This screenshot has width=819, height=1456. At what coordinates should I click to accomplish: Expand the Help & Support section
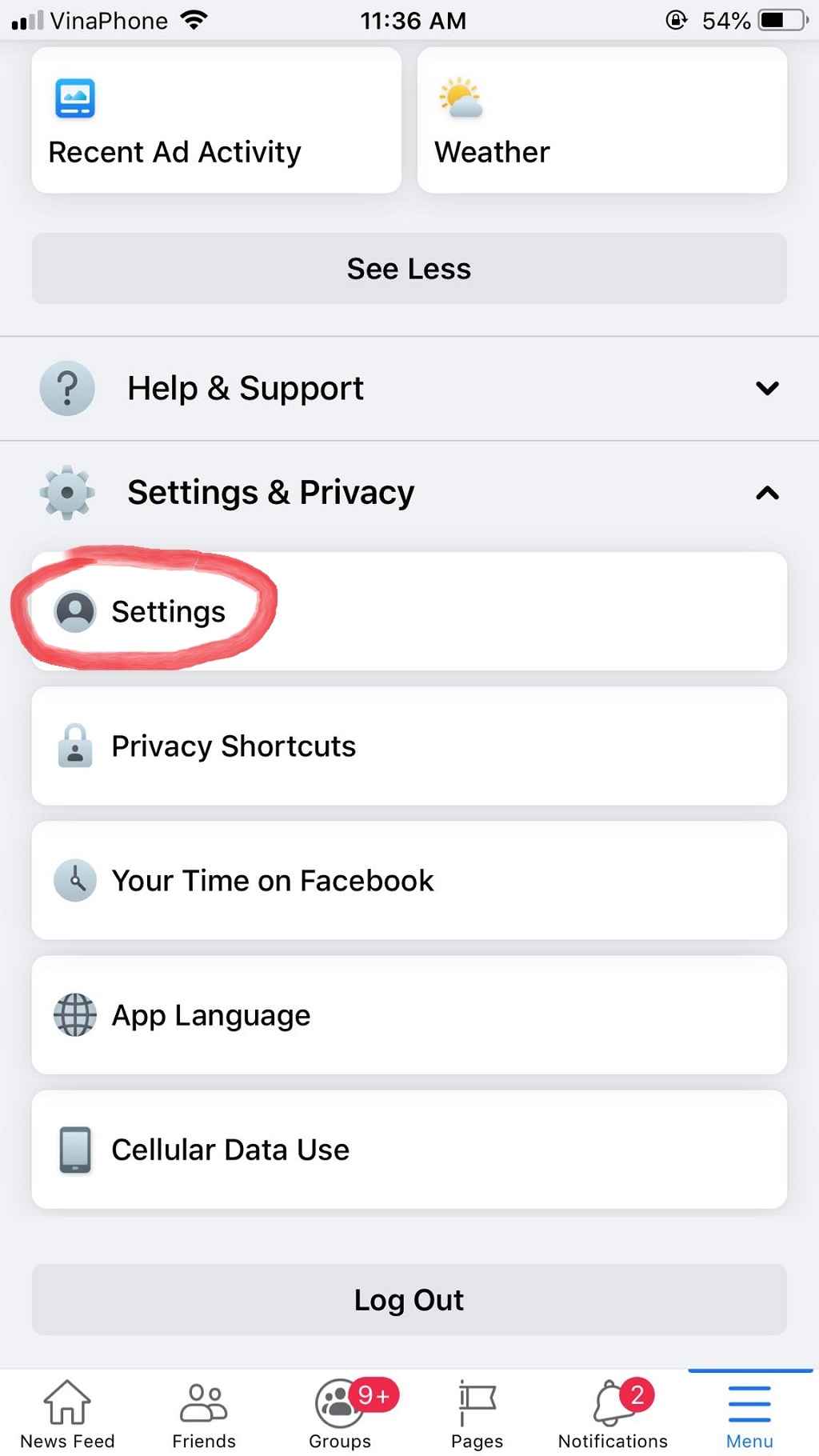[x=409, y=389]
